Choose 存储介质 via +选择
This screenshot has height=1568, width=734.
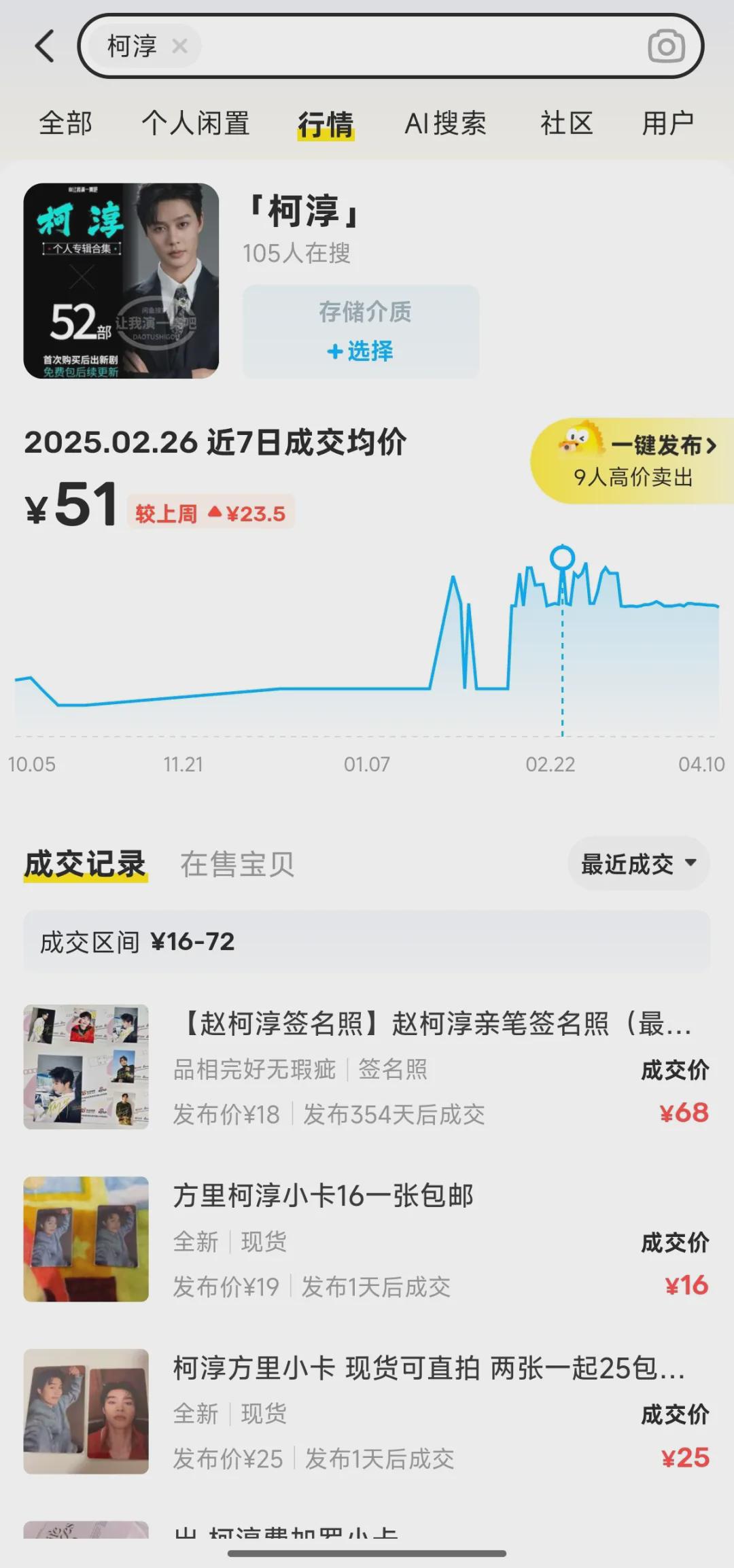(361, 332)
